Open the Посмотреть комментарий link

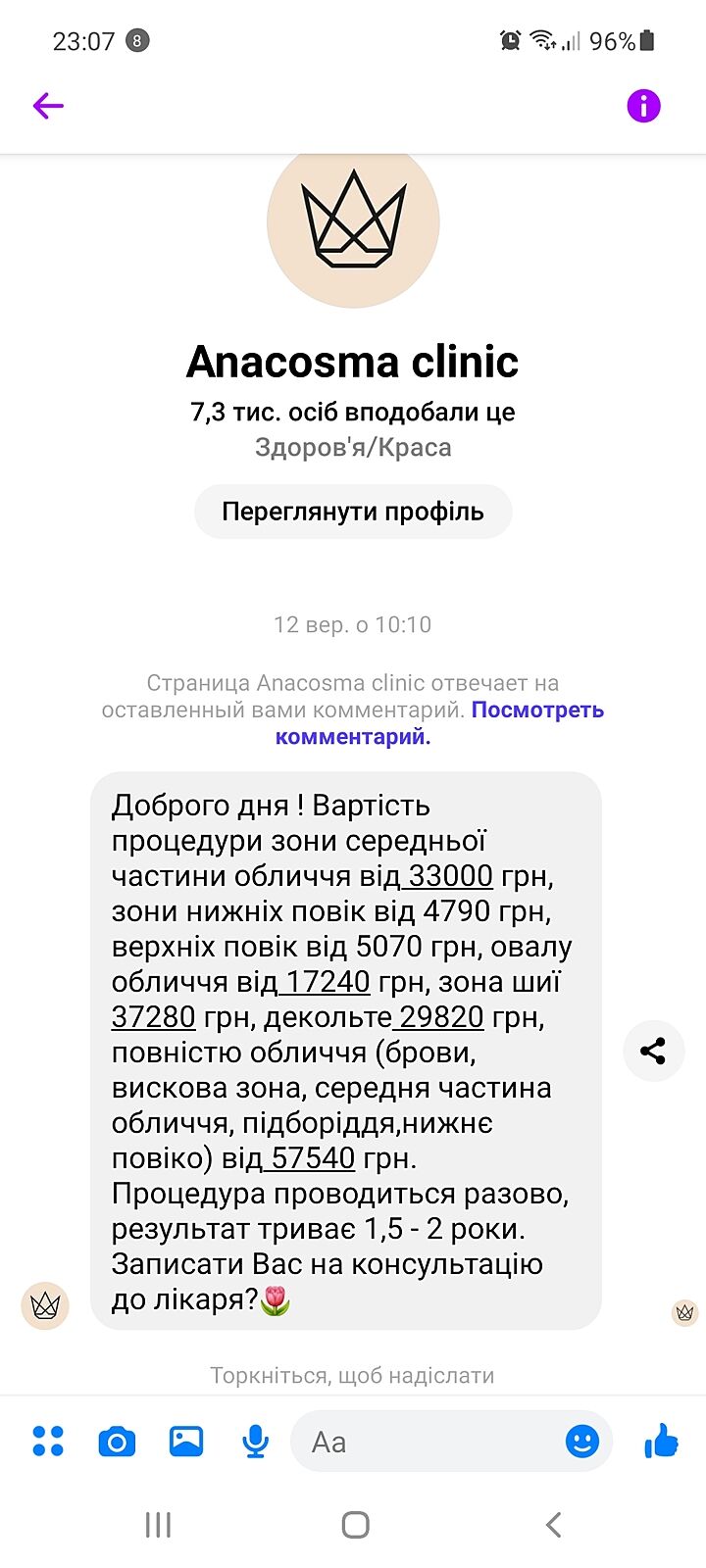[537, 710]
